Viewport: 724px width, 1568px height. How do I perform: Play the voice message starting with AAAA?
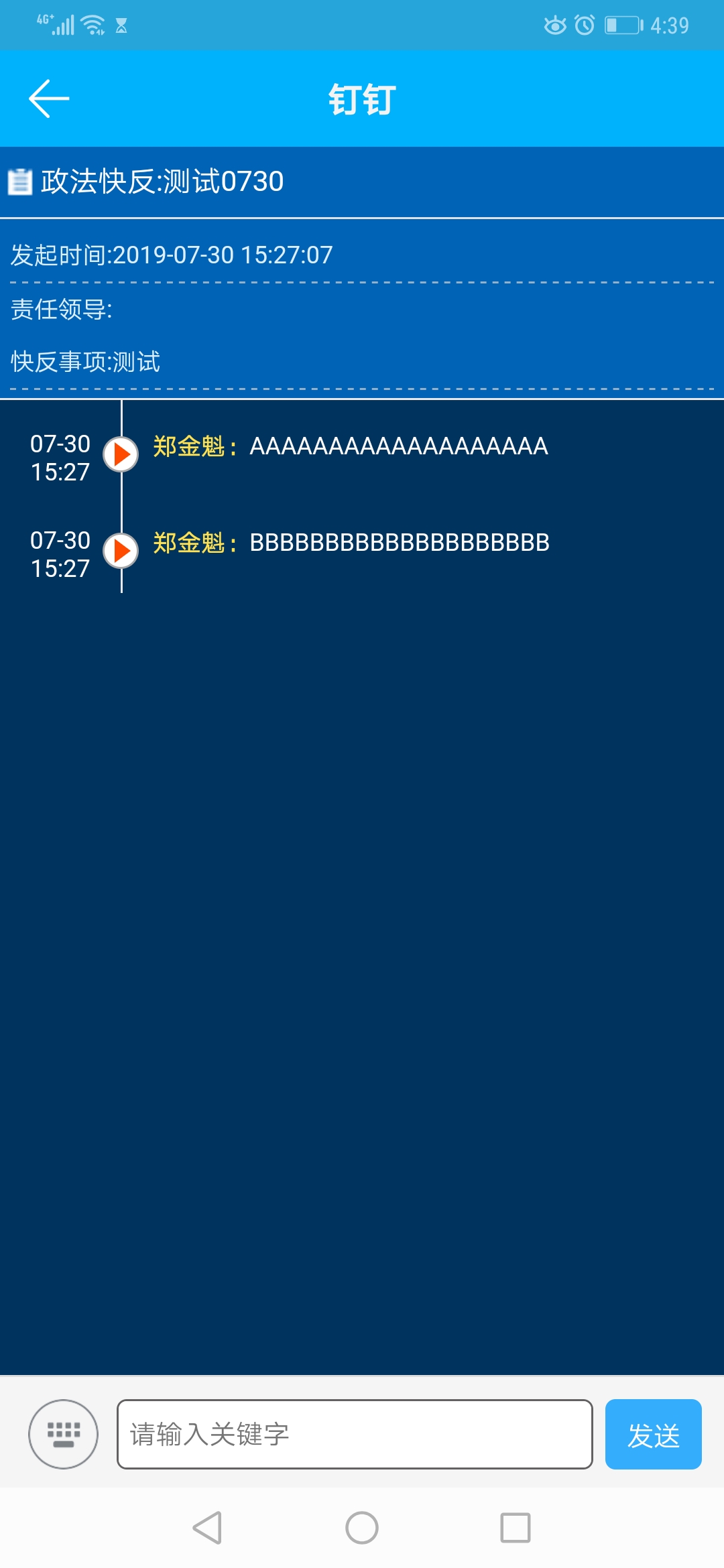coord(121,454)
